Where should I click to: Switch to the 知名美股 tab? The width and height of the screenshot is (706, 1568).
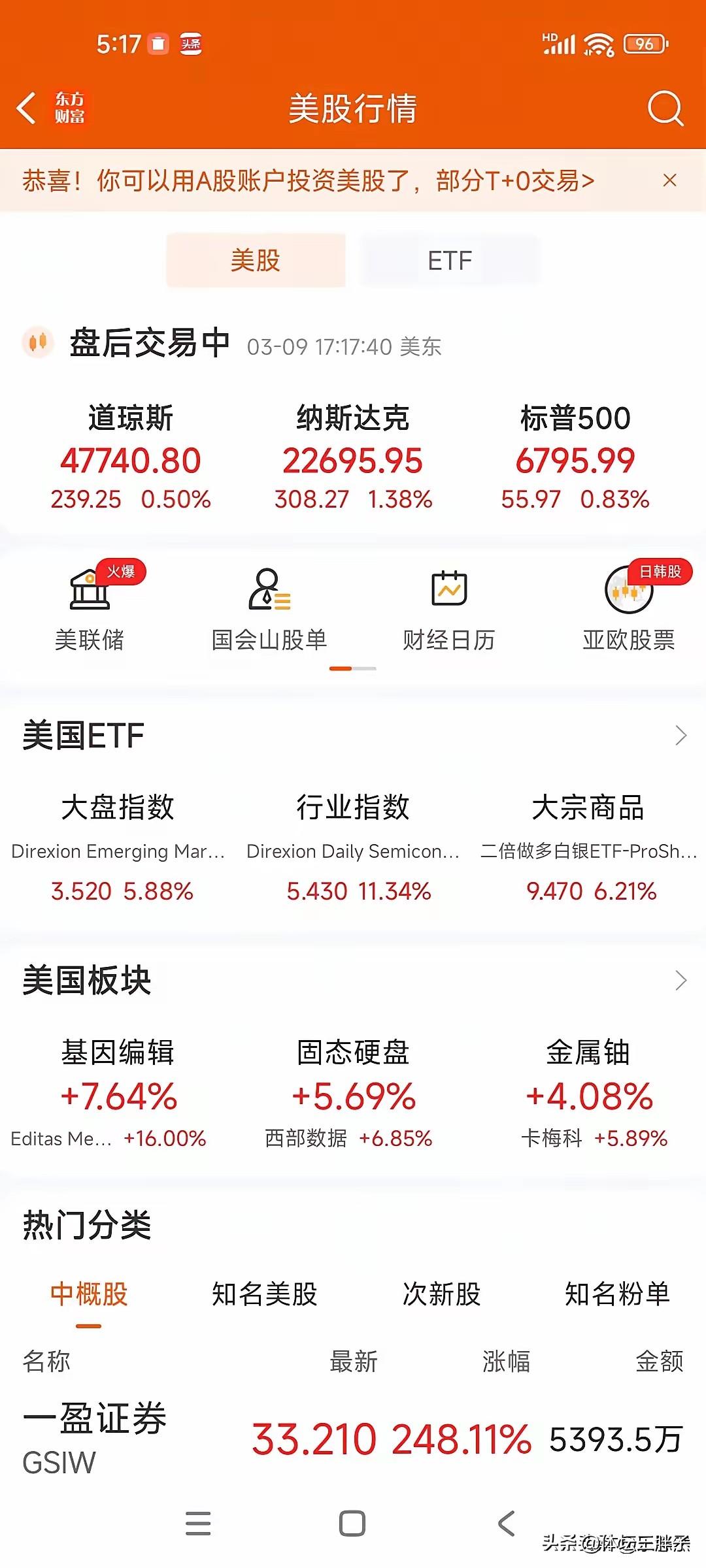click(264, 1295)
